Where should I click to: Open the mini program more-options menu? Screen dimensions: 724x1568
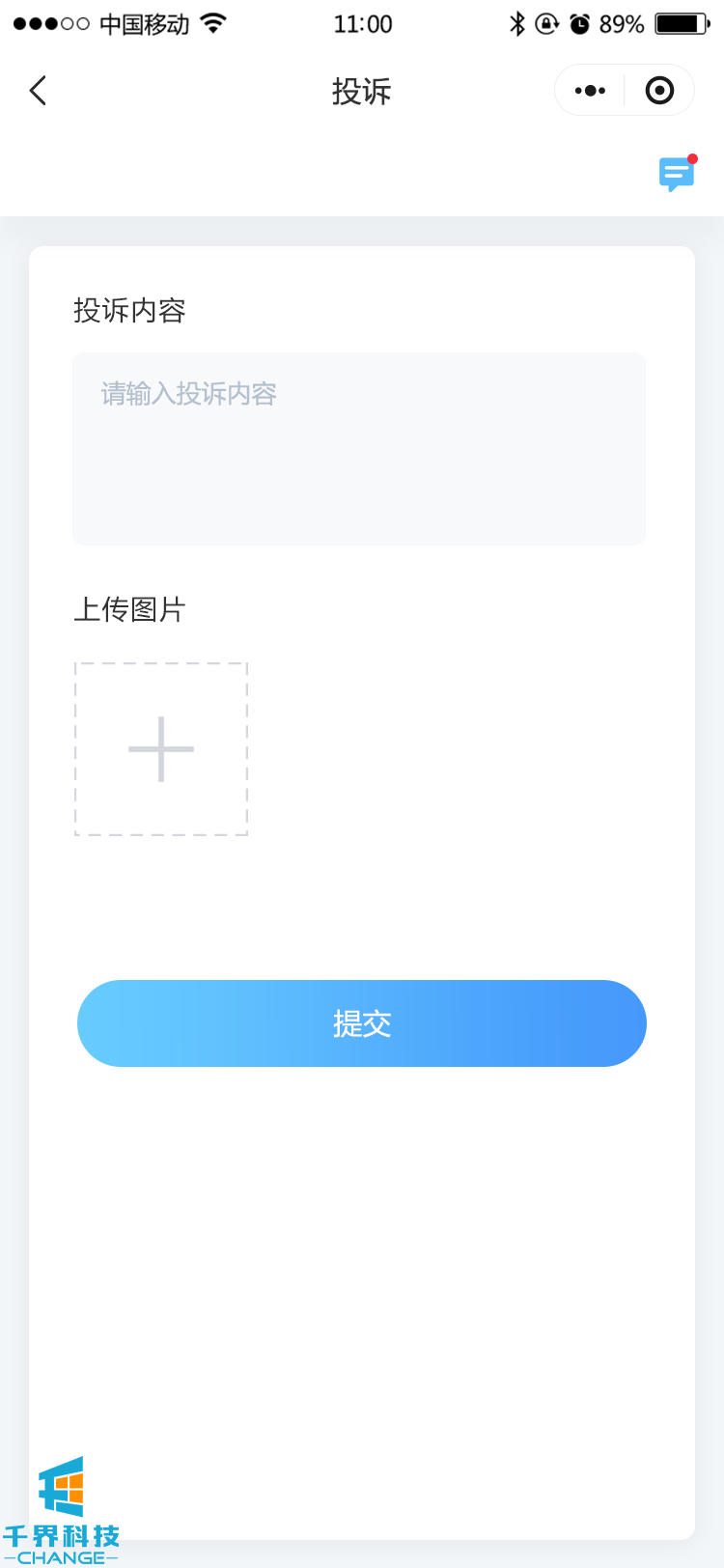[x=590, y=91]
